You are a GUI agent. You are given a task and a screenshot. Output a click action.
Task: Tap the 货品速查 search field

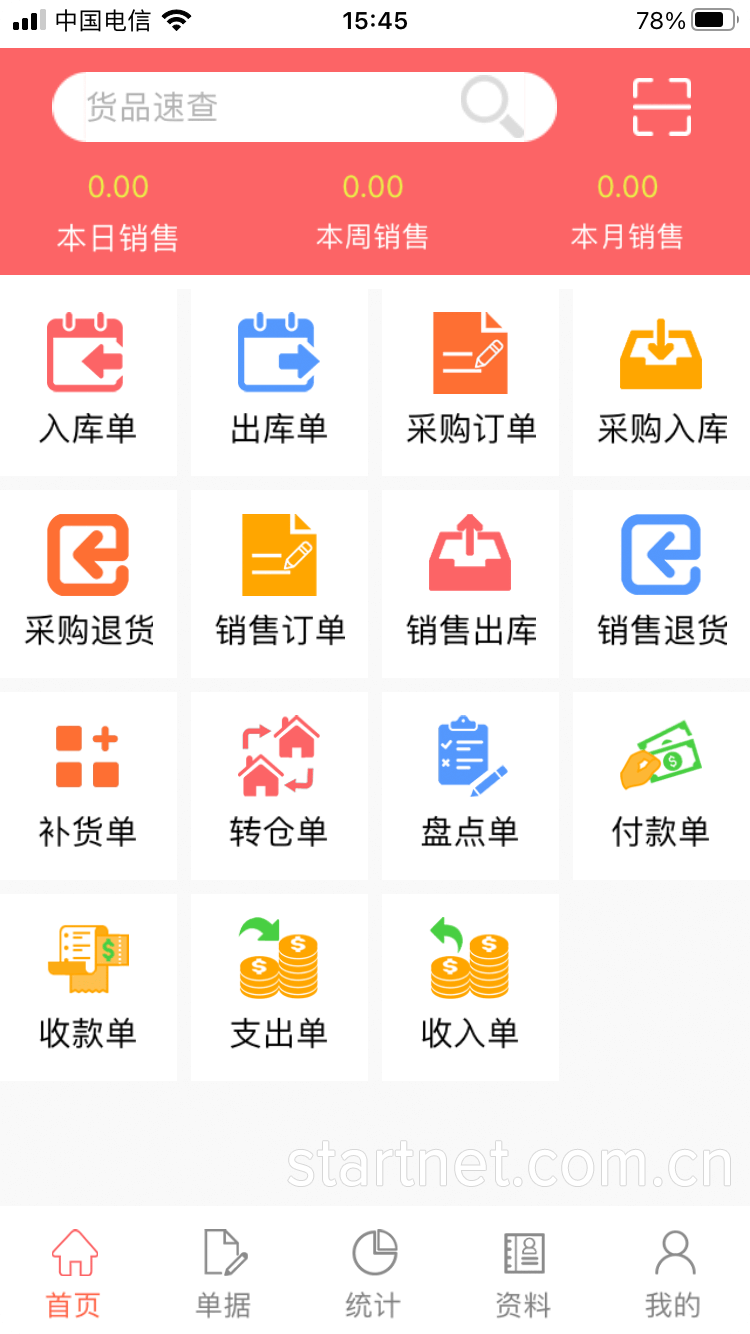click(304, 107)
